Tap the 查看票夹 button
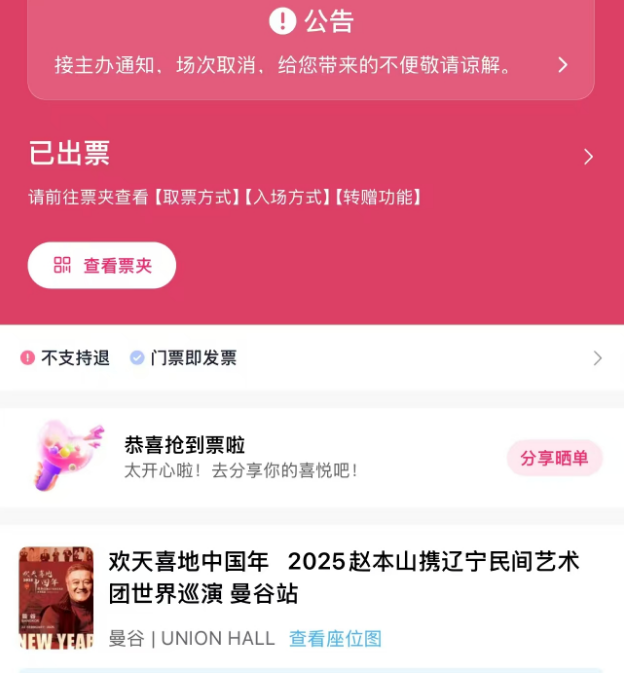Viewport: 624px width, 673px height. click(x=102, y=266)
